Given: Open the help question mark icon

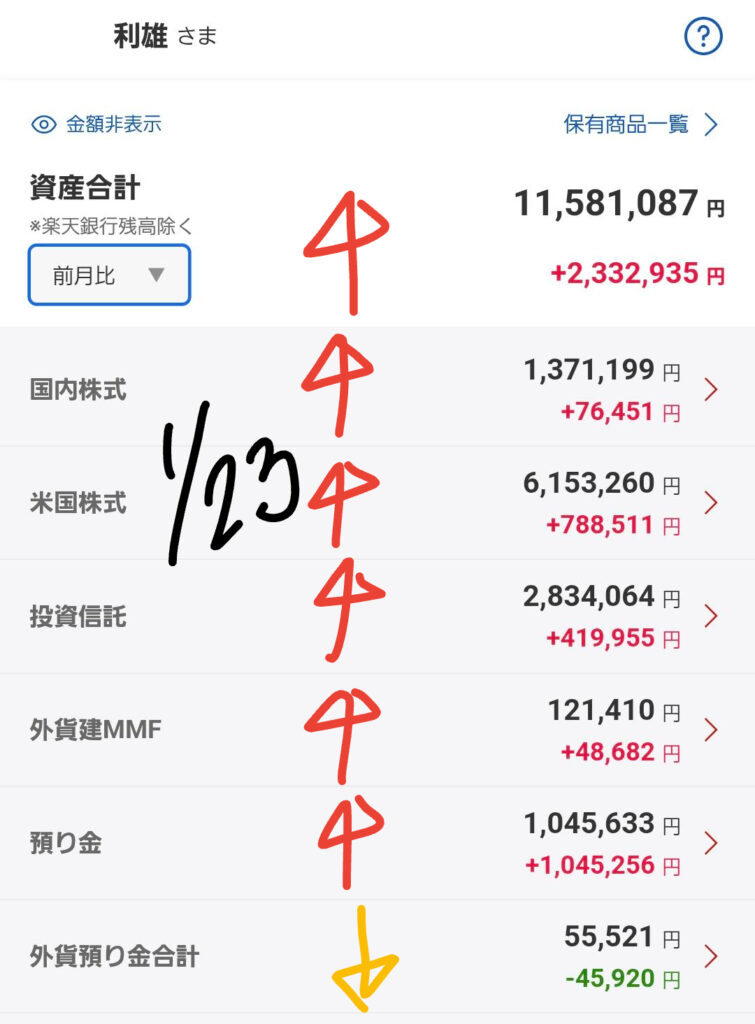Looking at the screenshot, I should [703, 37].
